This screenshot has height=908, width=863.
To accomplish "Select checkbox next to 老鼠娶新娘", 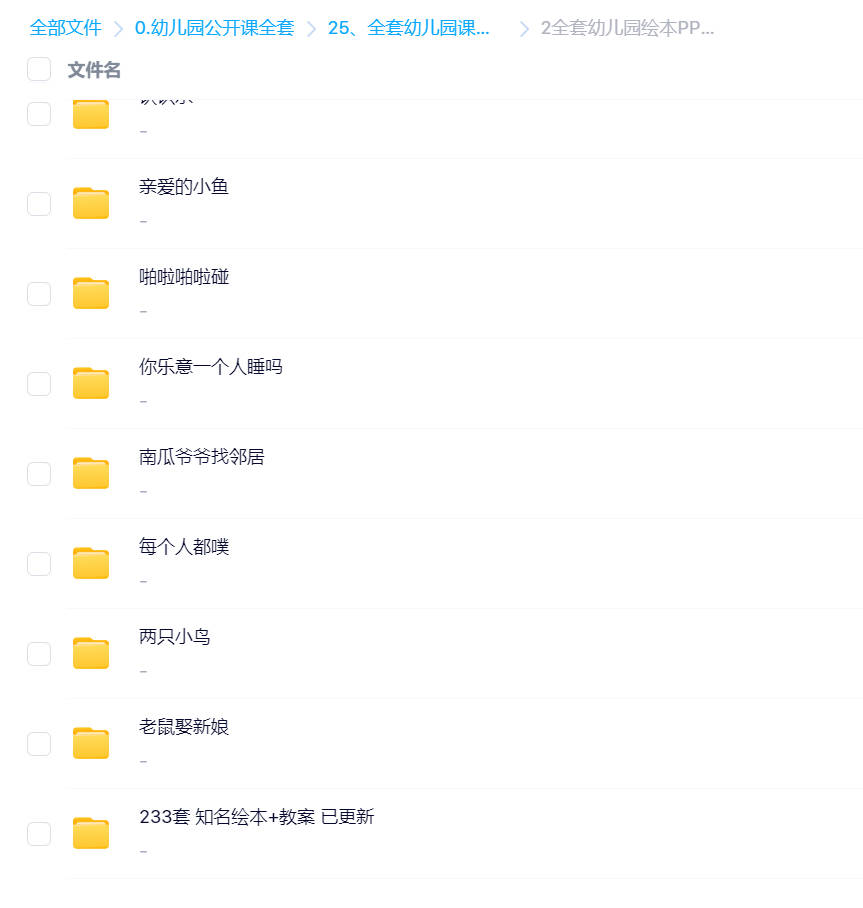I will click(x=39, y=744).
